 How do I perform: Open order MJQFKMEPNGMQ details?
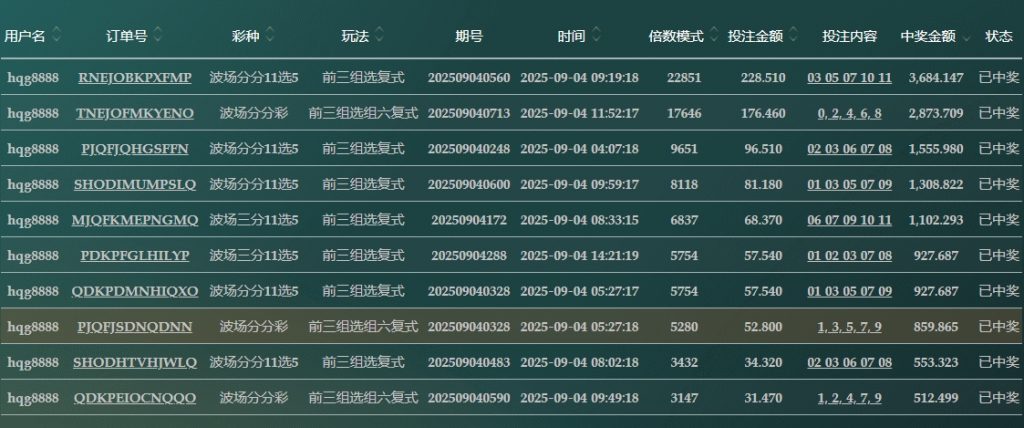[135, 220]
